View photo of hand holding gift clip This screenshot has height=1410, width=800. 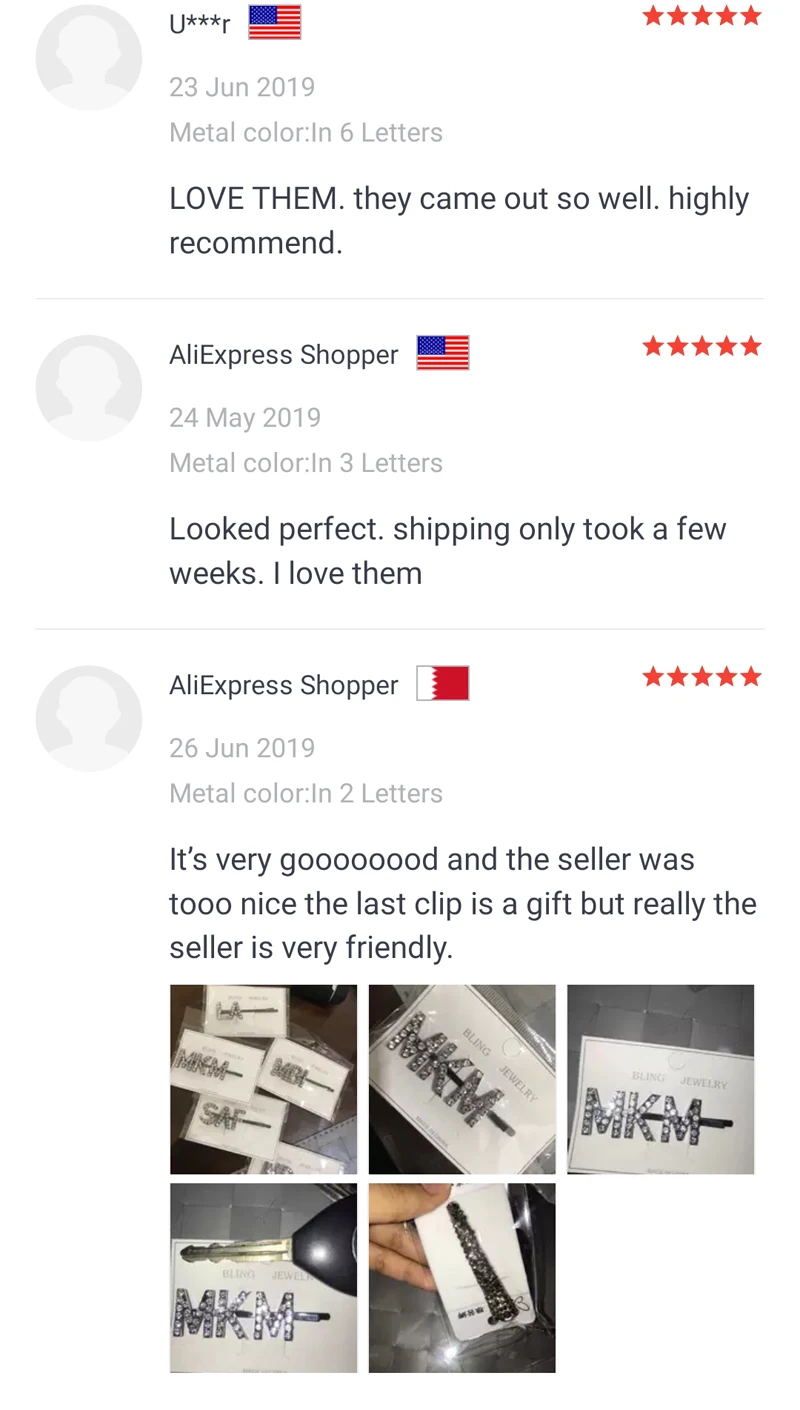coord(461,1277)
